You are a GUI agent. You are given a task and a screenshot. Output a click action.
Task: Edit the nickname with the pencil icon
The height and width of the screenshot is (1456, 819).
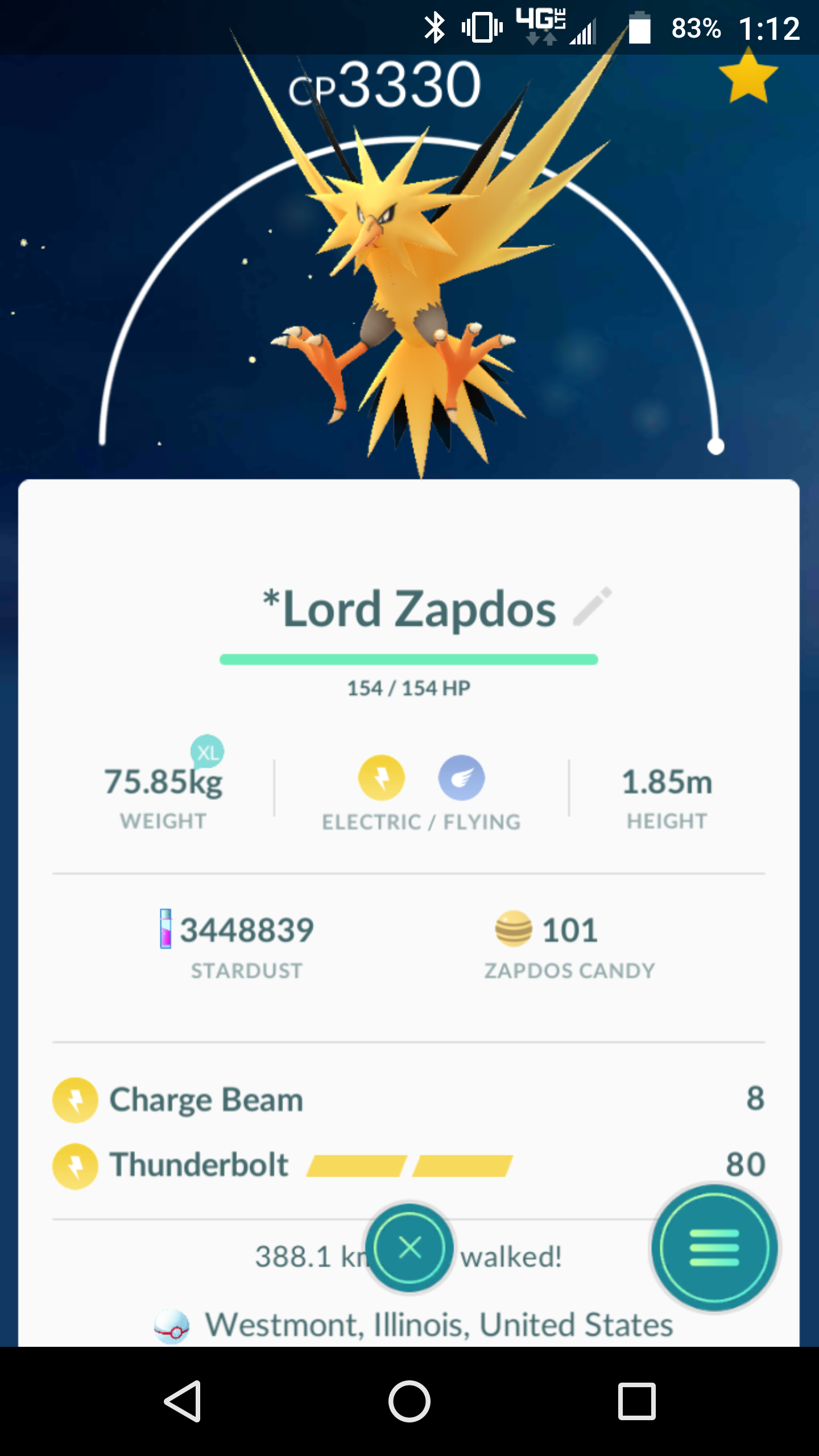click(x=593, y=607)
